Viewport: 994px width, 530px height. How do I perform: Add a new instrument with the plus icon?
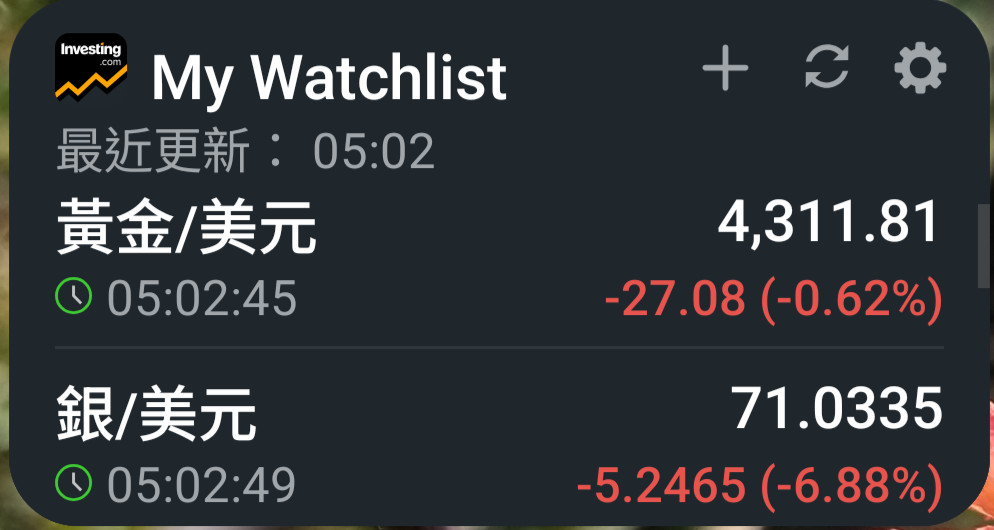point(725,69)
